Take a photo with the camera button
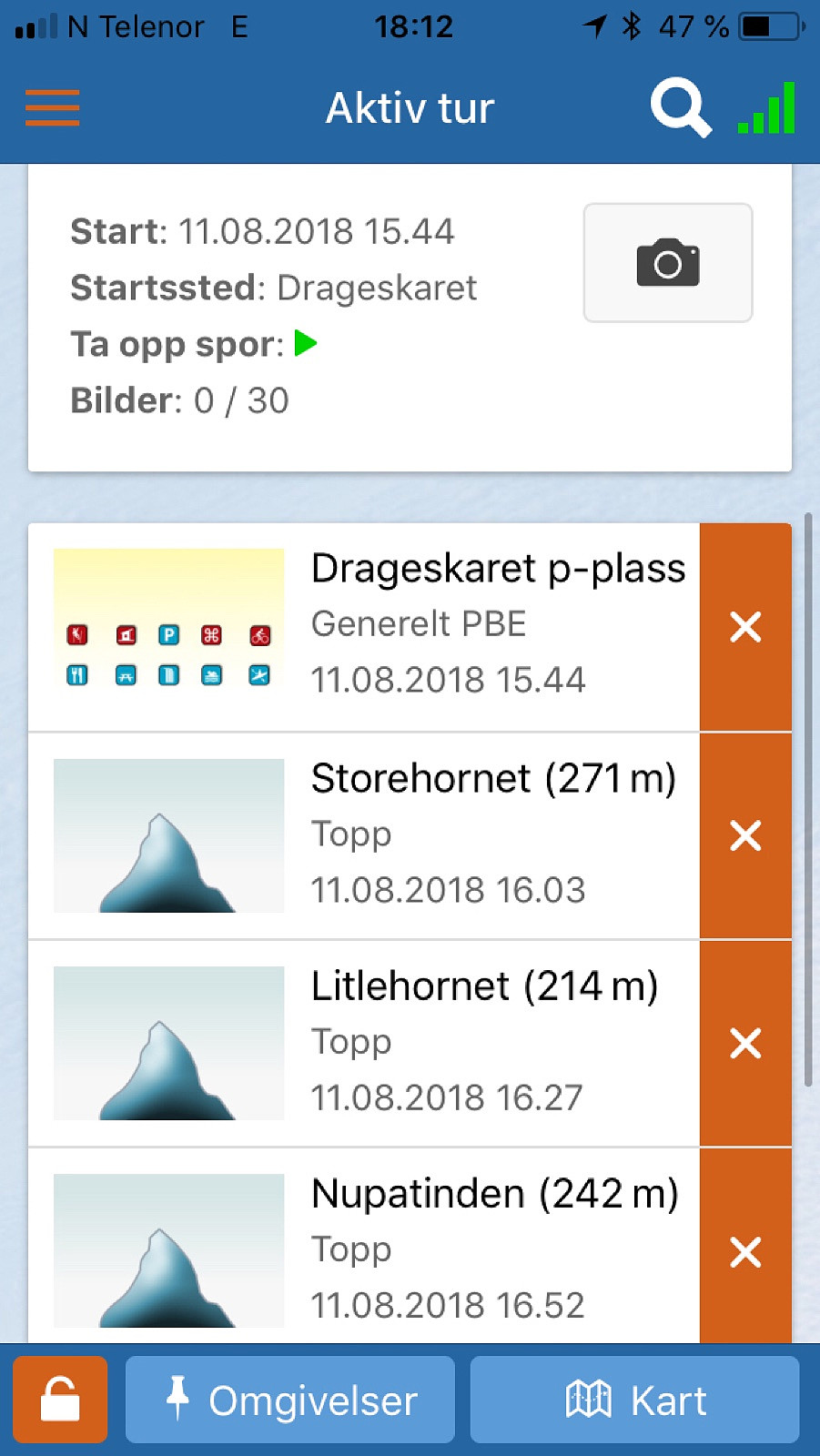820x1456 pixels. pos(668,263)
